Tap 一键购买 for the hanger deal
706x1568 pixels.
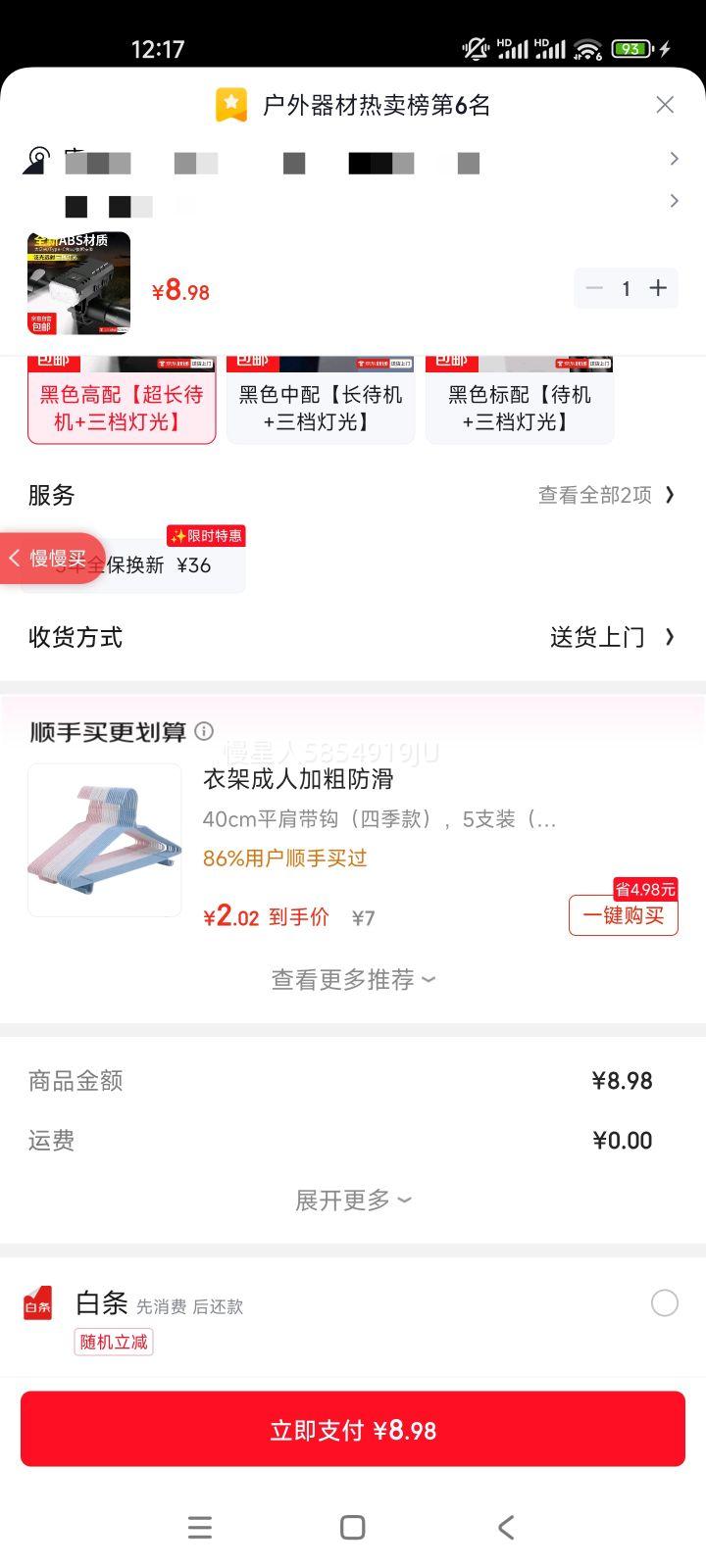pos(623,915)
